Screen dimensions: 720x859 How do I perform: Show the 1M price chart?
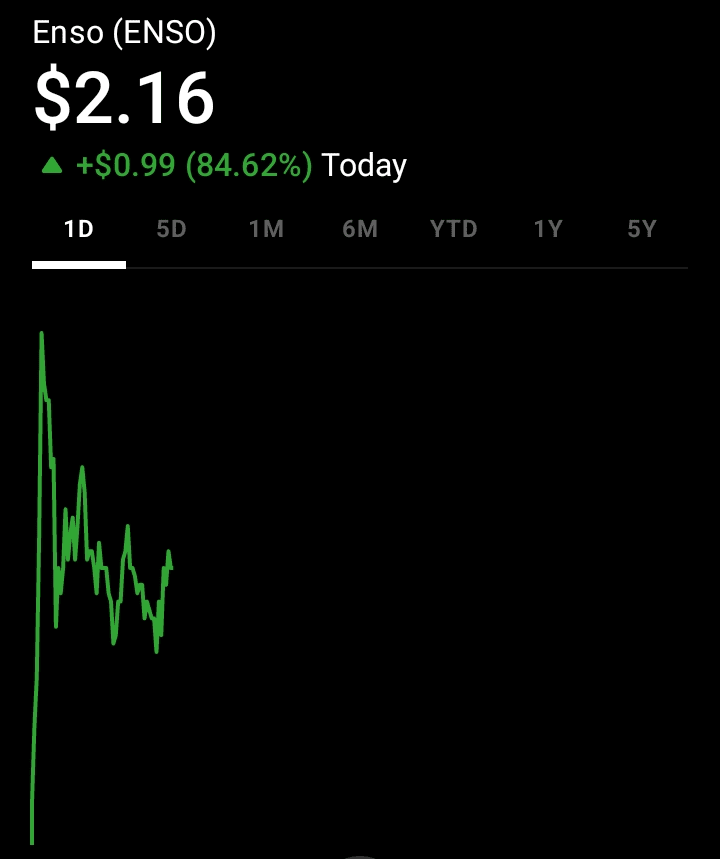click(266, 230)
